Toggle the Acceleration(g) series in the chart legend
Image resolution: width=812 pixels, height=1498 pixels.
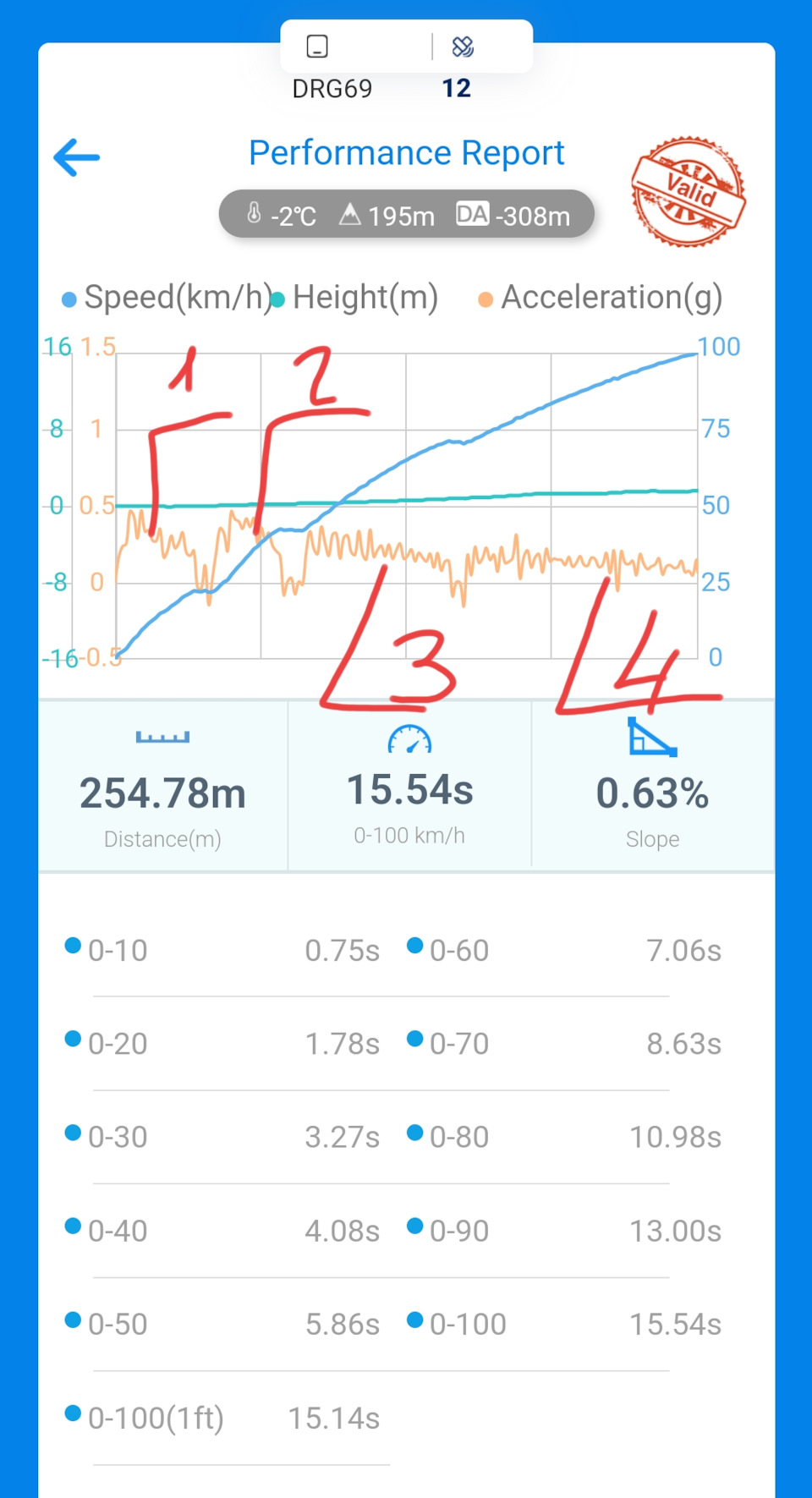pos(601,298)
